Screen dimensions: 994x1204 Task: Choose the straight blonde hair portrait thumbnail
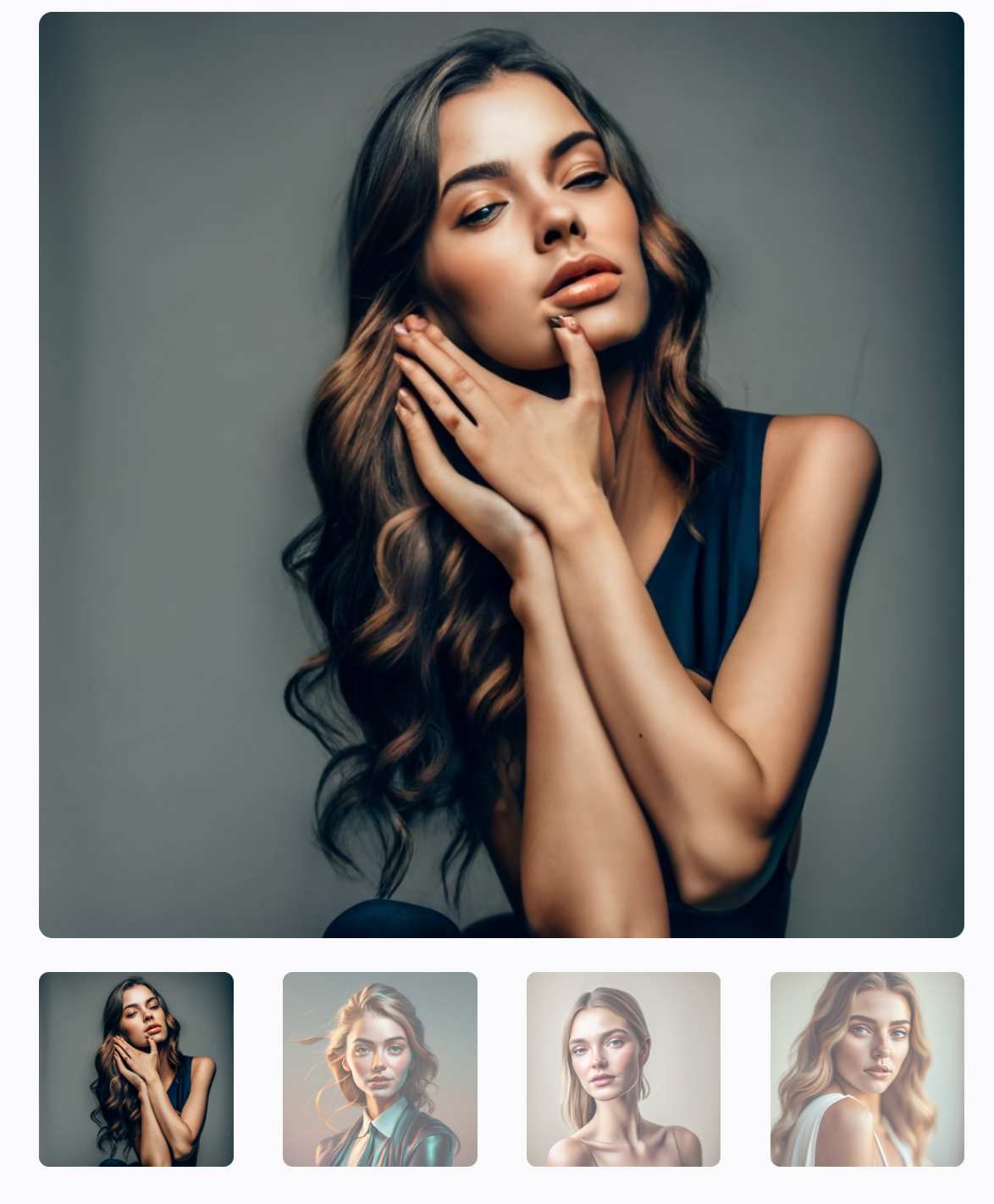(623, 1069)
